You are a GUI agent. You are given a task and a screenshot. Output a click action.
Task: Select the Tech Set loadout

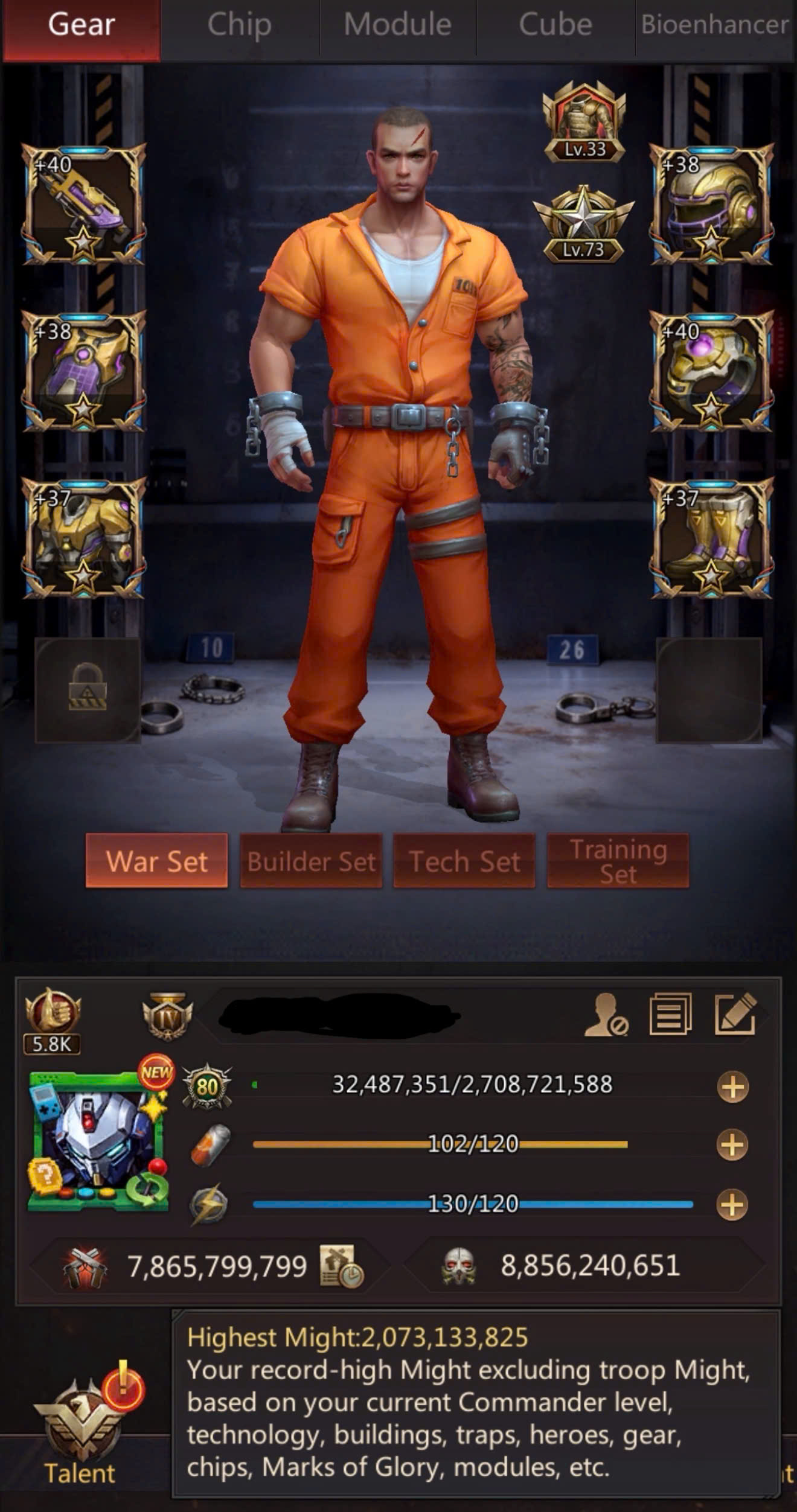pyautogui.click(x=464, y=861)
